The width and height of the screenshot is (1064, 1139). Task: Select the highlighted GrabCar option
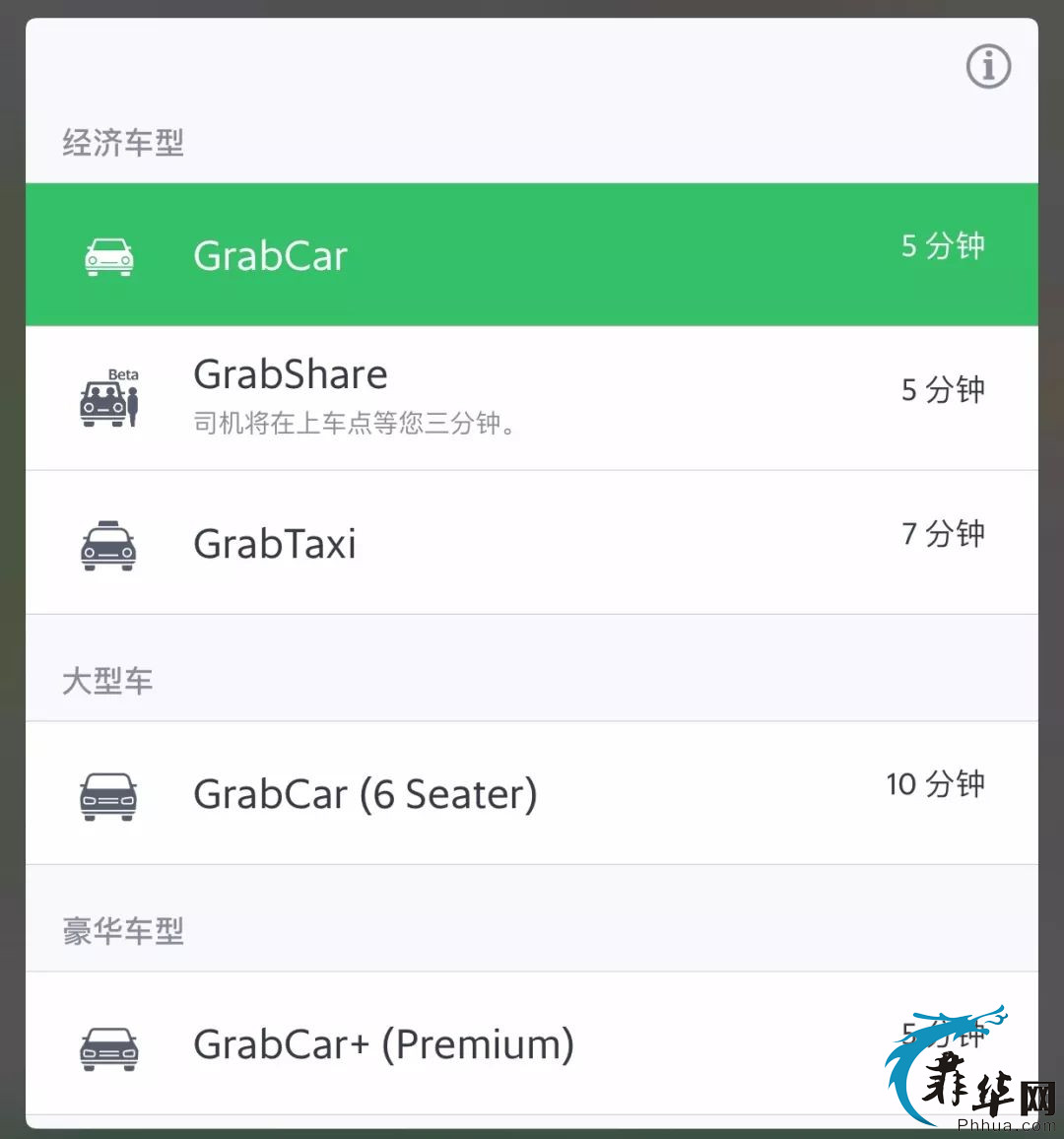point(532,255)
